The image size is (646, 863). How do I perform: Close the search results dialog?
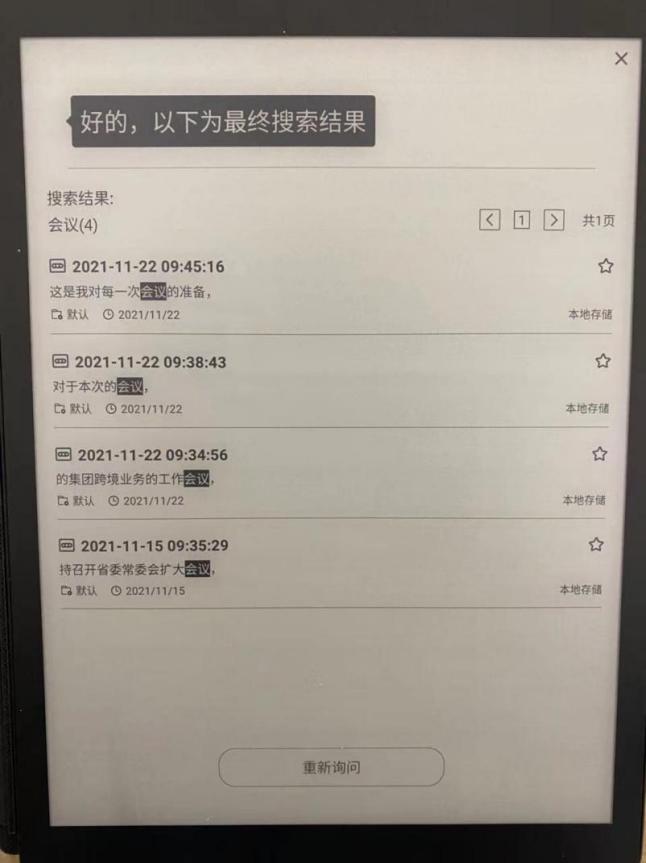(x=621, y=59)
